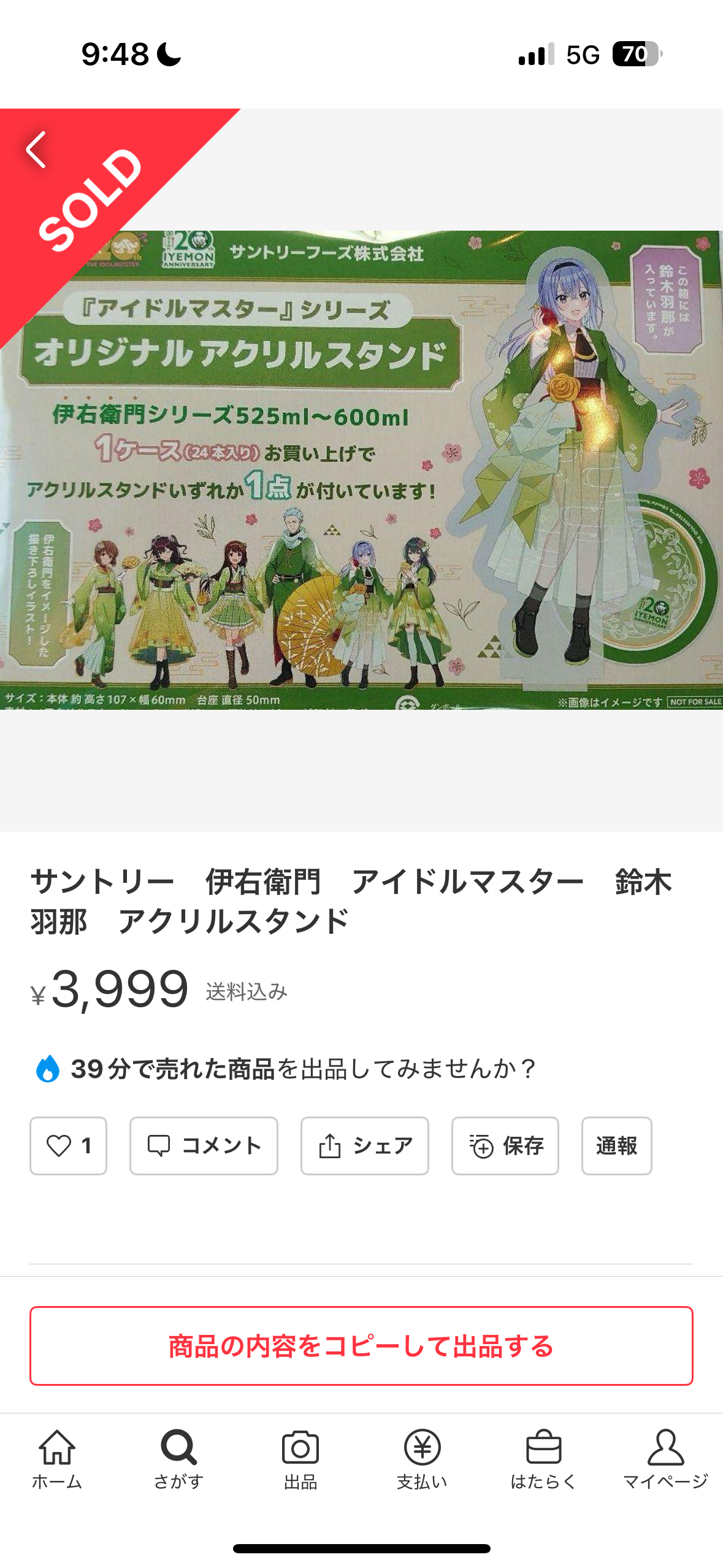The height and width of the screenshot is (1568, 723).
Task: Select the 出品 camera tab
Action: pyautogui.click(x=300, y=1459)
